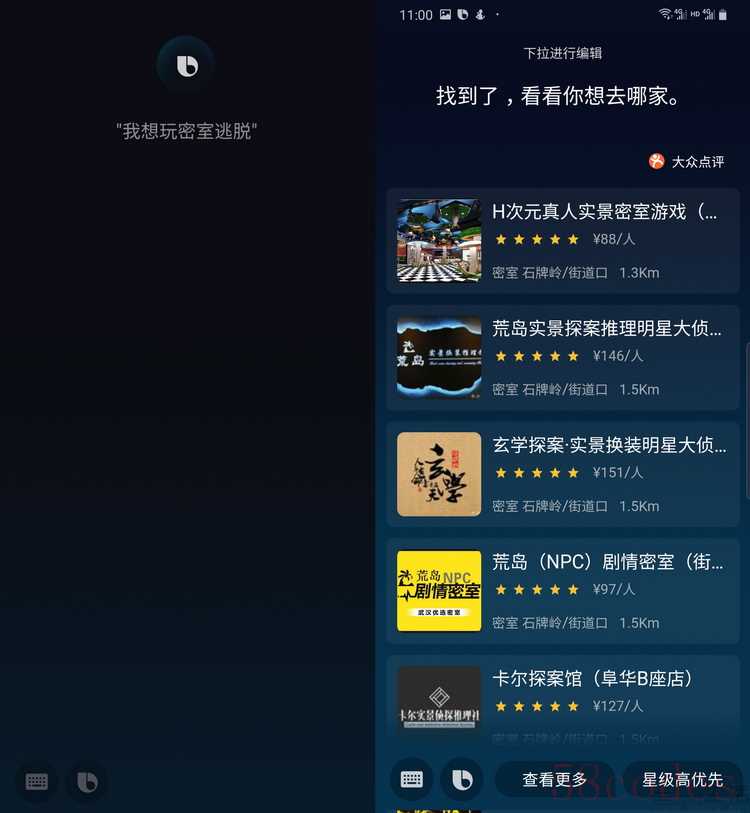Open keyboard input beside 查看更多
The height and width of the screenshot is (813, 750).
tap(412, 779)
